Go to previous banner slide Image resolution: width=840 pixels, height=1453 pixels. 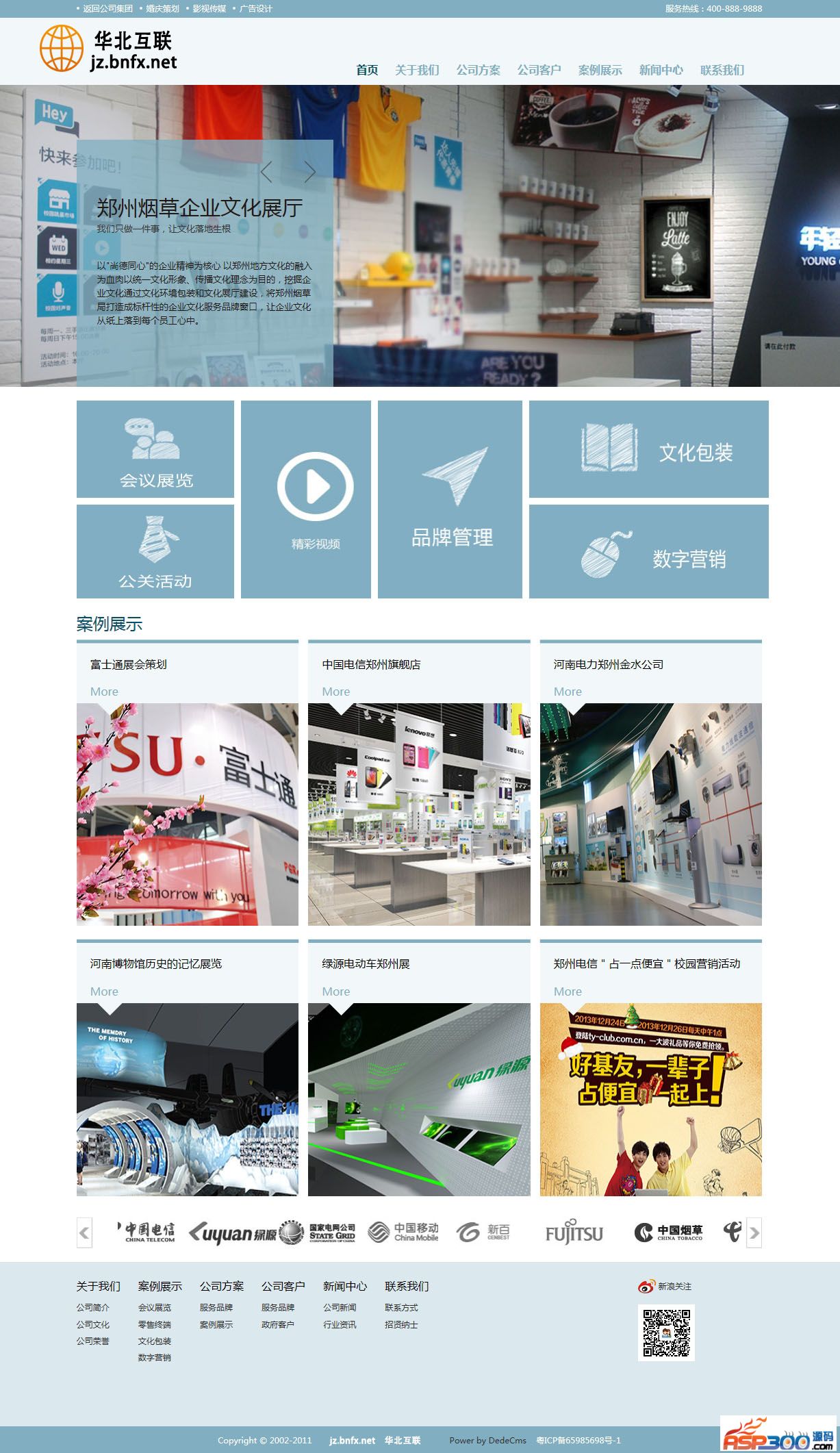coord(266,172)
